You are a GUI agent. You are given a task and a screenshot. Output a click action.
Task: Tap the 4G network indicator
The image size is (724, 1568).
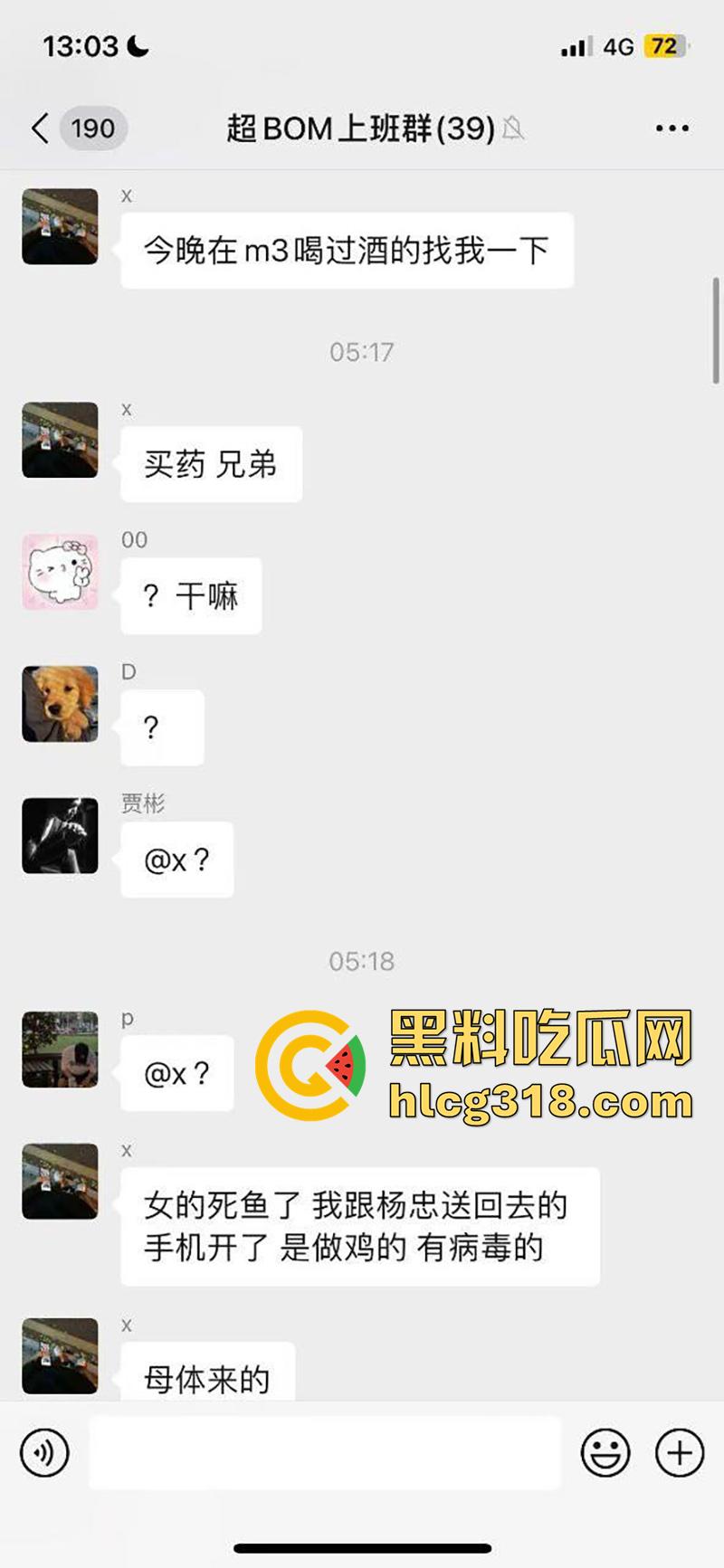[x=618, y=46]
